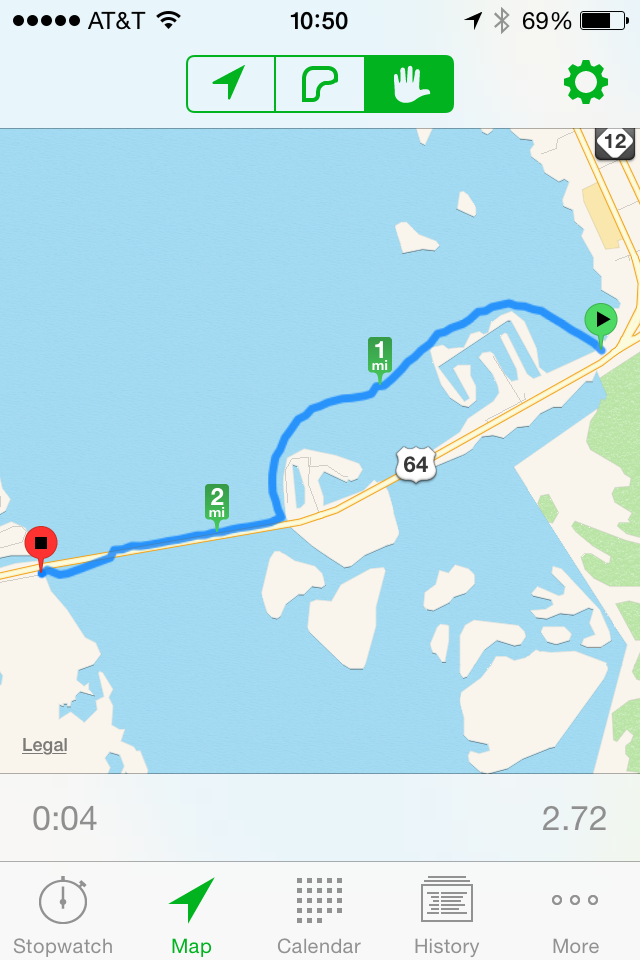The width and height of the screenshot is (640, 960).
Task: Open the Calendar tab
Action: tap(319, 915)
